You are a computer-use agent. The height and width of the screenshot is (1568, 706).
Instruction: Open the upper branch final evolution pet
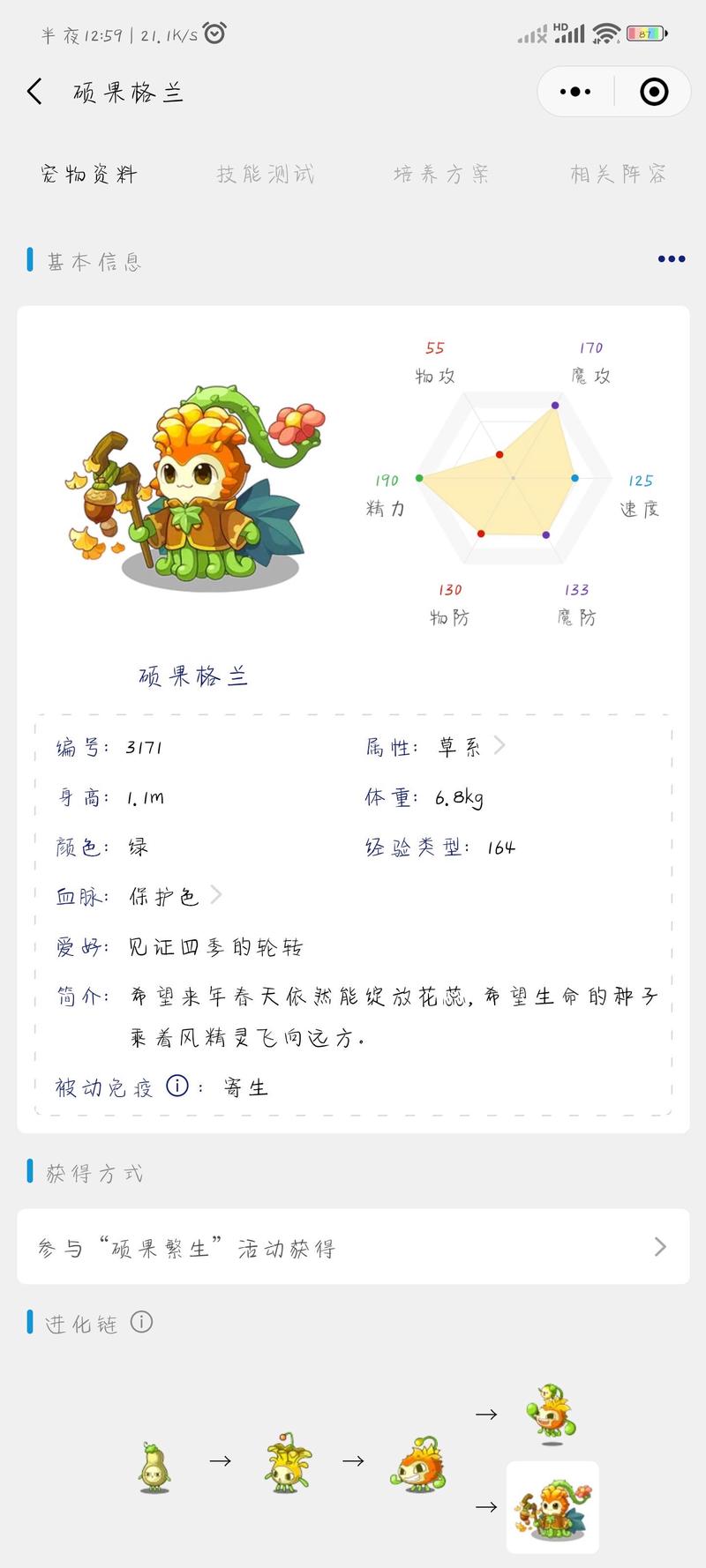click(x=552, y=1414)
